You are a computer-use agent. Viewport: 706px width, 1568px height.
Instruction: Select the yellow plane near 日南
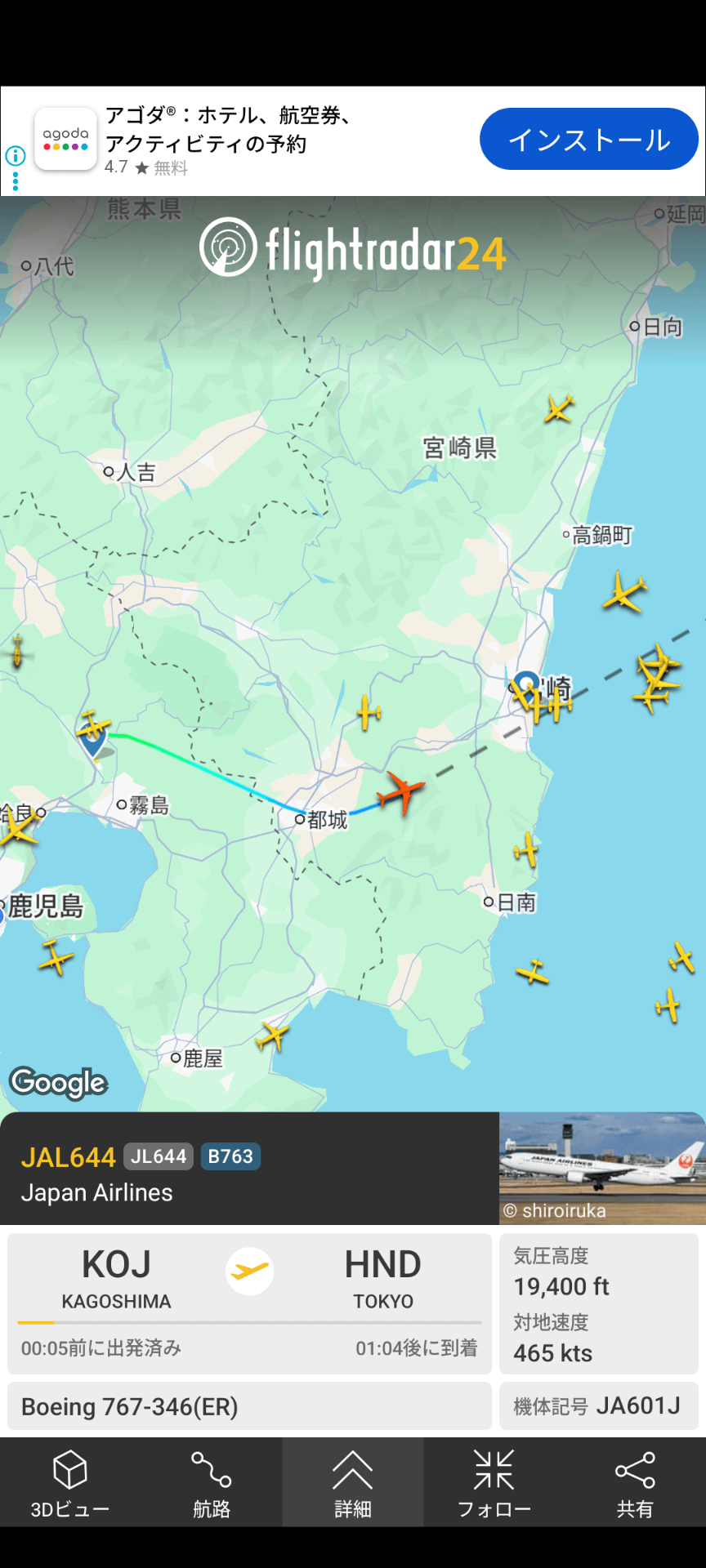(527, 851)
